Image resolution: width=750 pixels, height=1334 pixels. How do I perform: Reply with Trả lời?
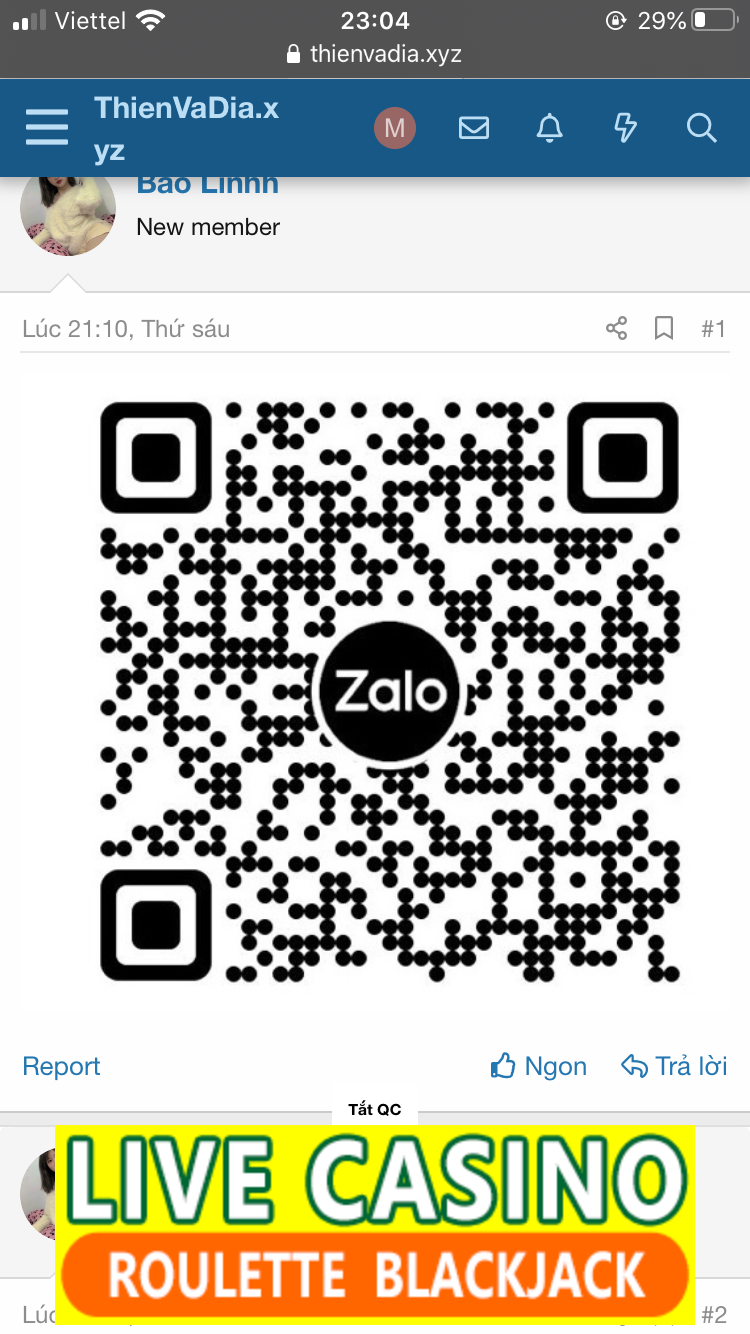(674, 1066)
